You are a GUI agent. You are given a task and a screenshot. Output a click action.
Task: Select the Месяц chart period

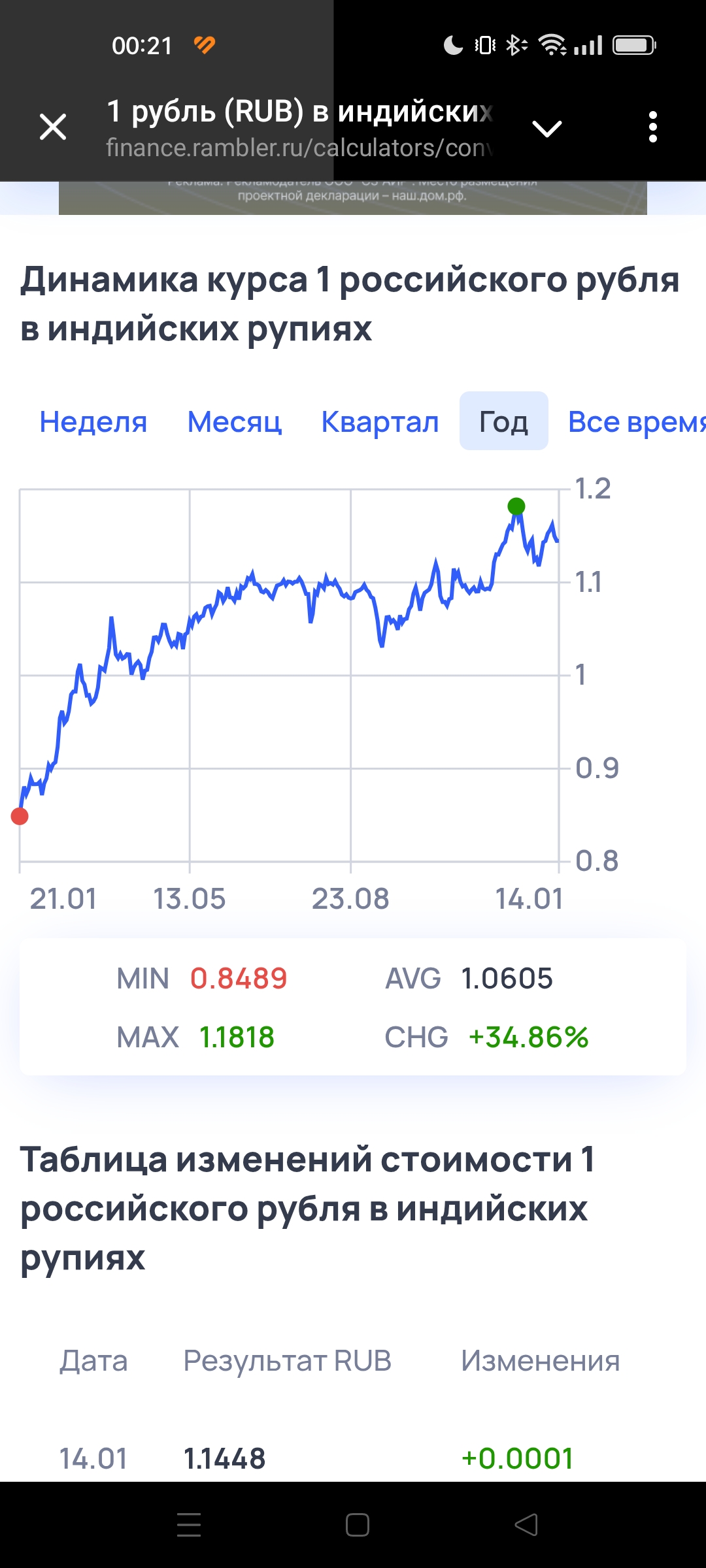pyautogui.click(x=235, y=421)
